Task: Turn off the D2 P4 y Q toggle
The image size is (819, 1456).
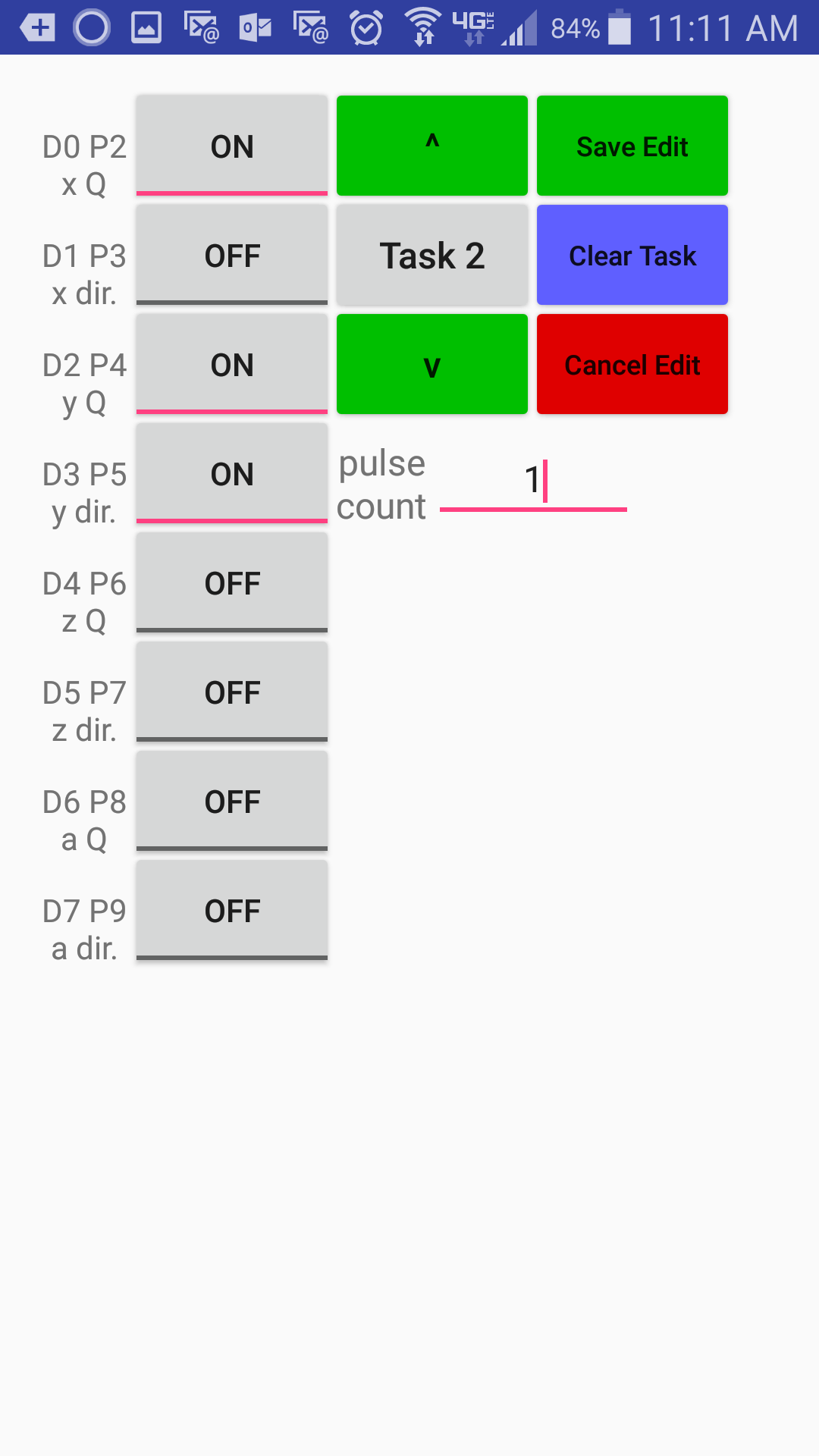Action: click(231, 364)
